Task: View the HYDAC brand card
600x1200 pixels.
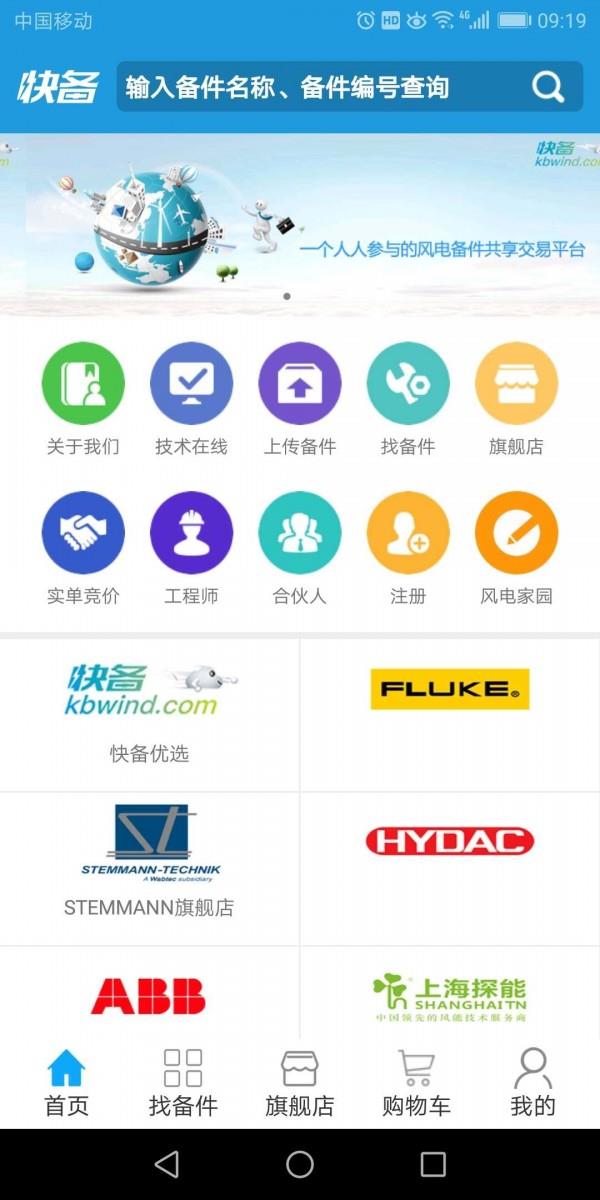Action: point(450,868)
